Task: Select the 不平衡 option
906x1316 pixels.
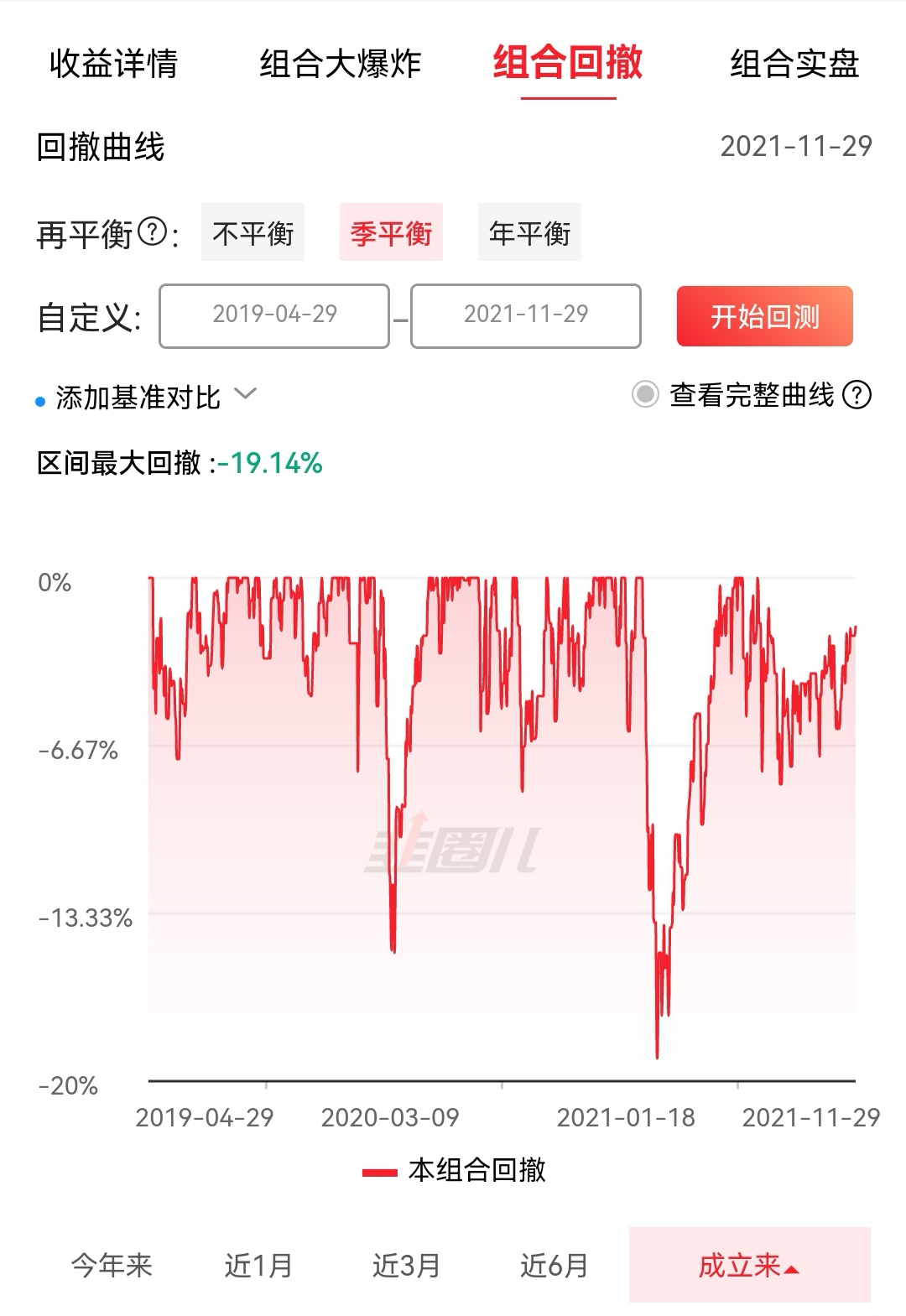Action: click(253, 232)
